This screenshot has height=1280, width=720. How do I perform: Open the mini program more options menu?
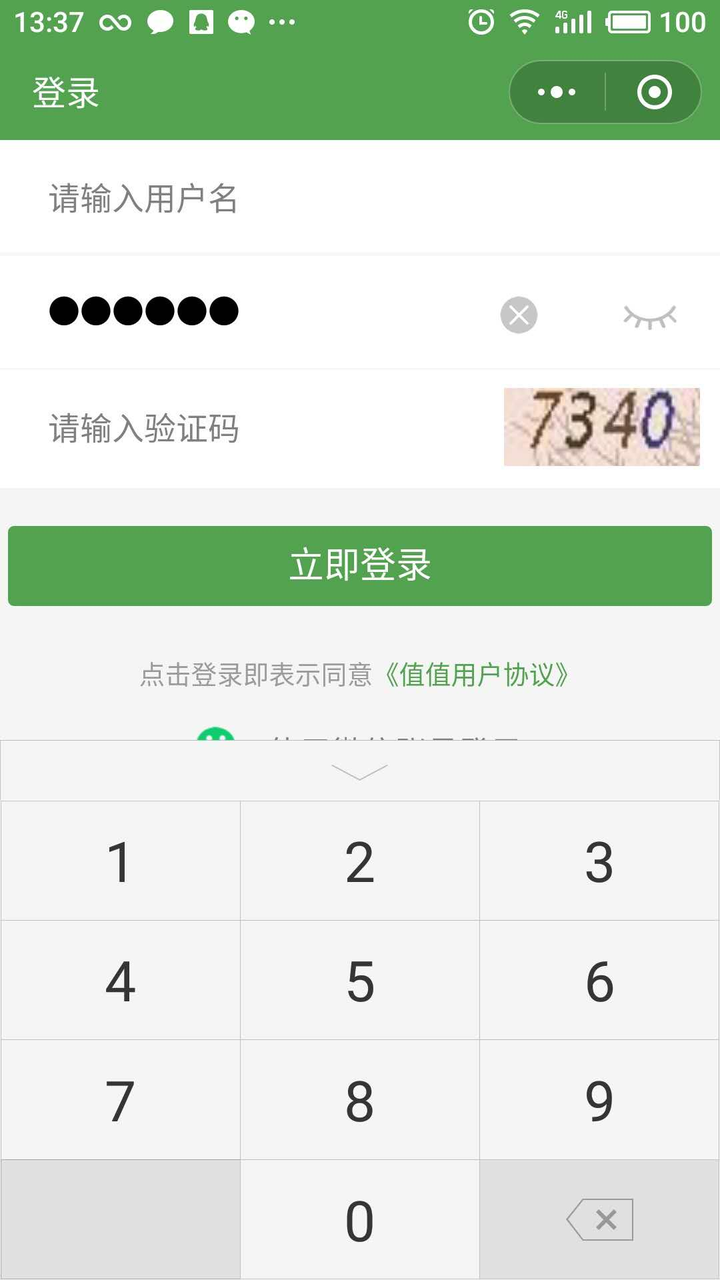tap(557, 93)
